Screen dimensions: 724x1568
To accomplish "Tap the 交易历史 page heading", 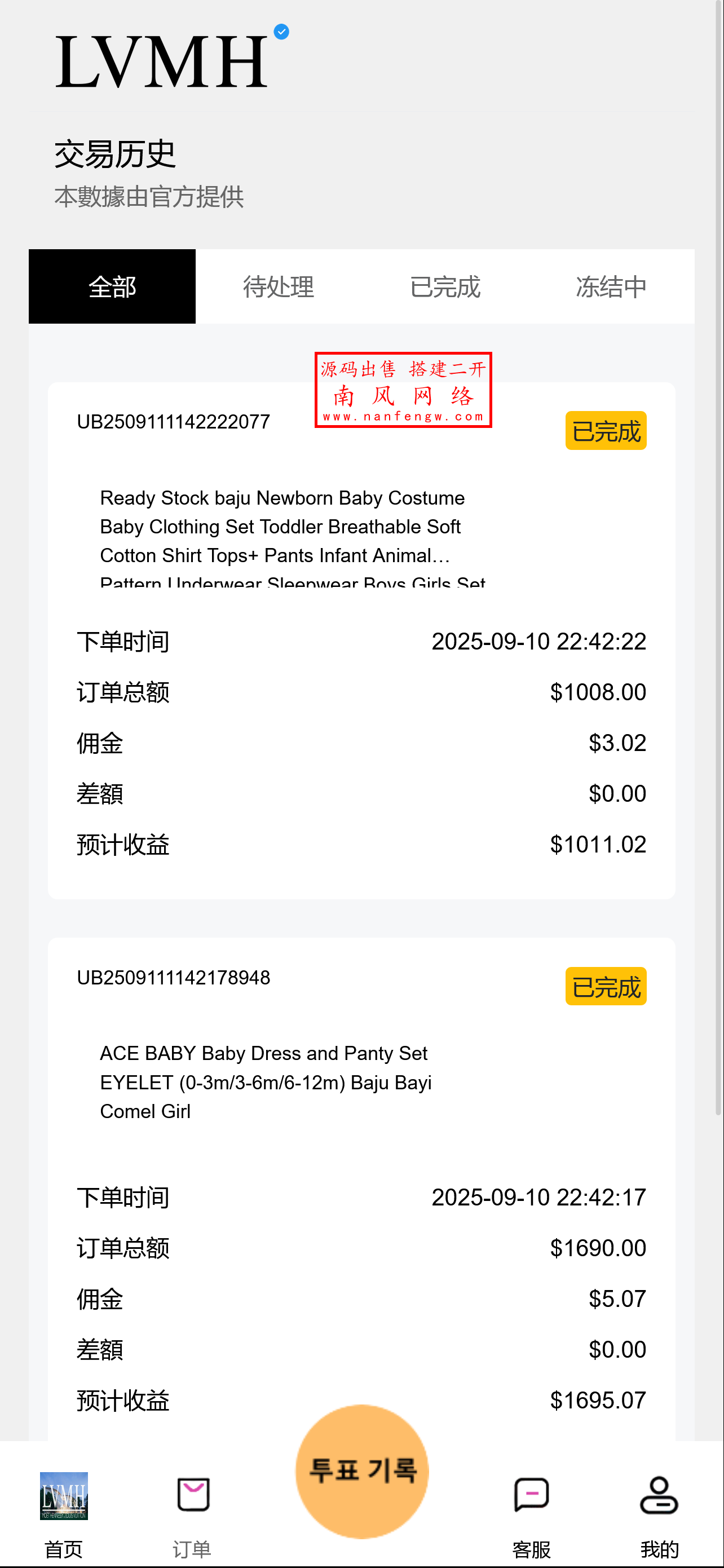I will click(x=114, y=154).
